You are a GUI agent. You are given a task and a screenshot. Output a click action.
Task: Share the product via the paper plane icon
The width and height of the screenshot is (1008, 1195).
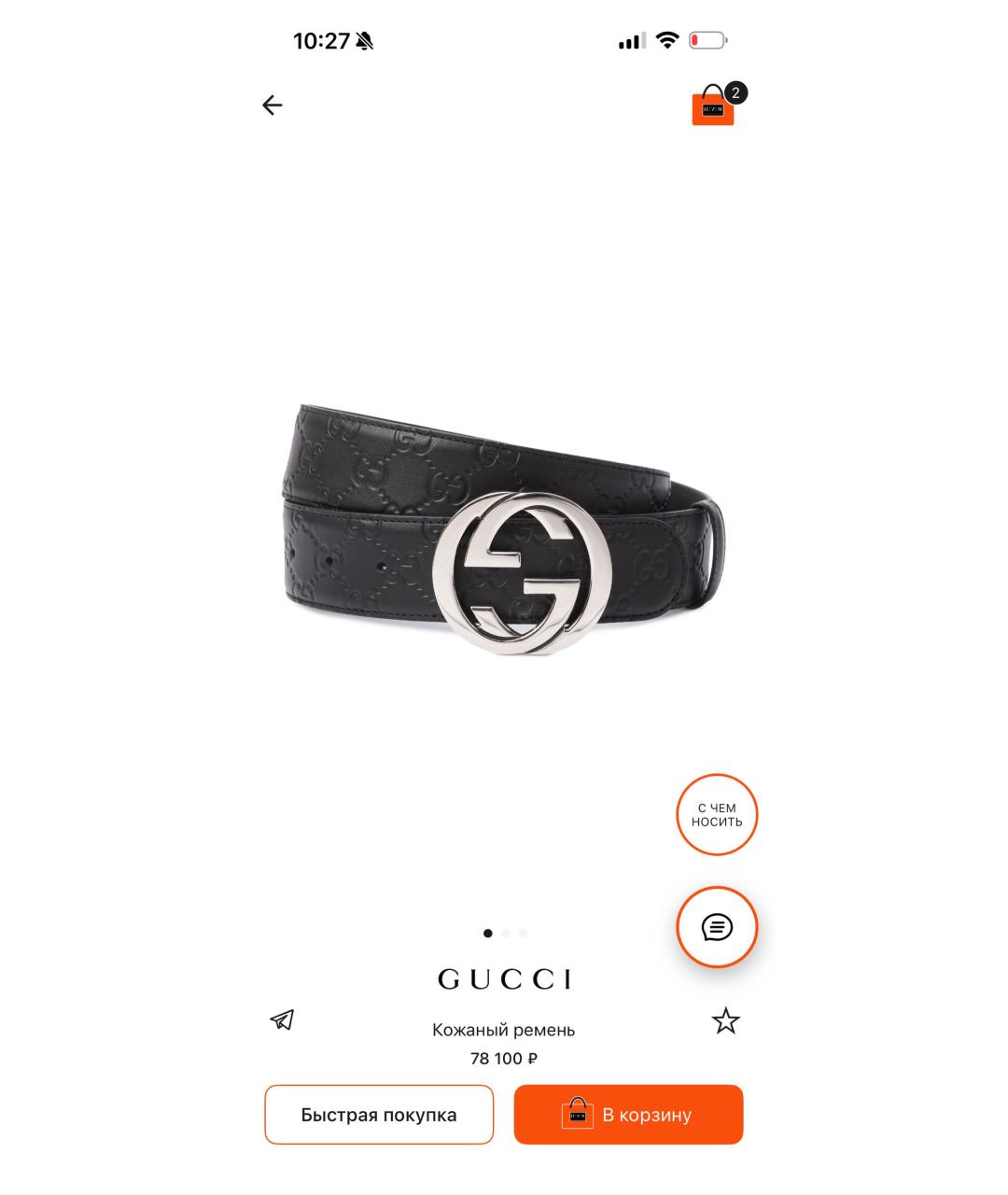(x=283, y=1019)
